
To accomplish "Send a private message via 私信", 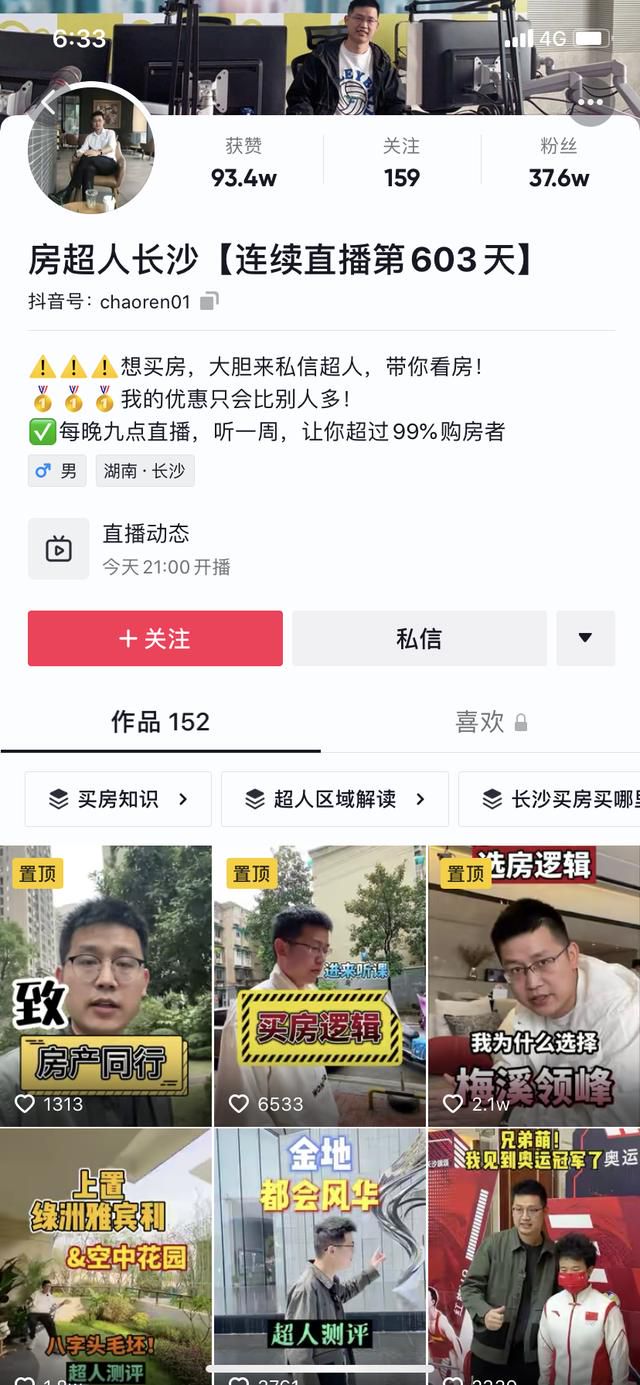I will [x=419, y=638].
